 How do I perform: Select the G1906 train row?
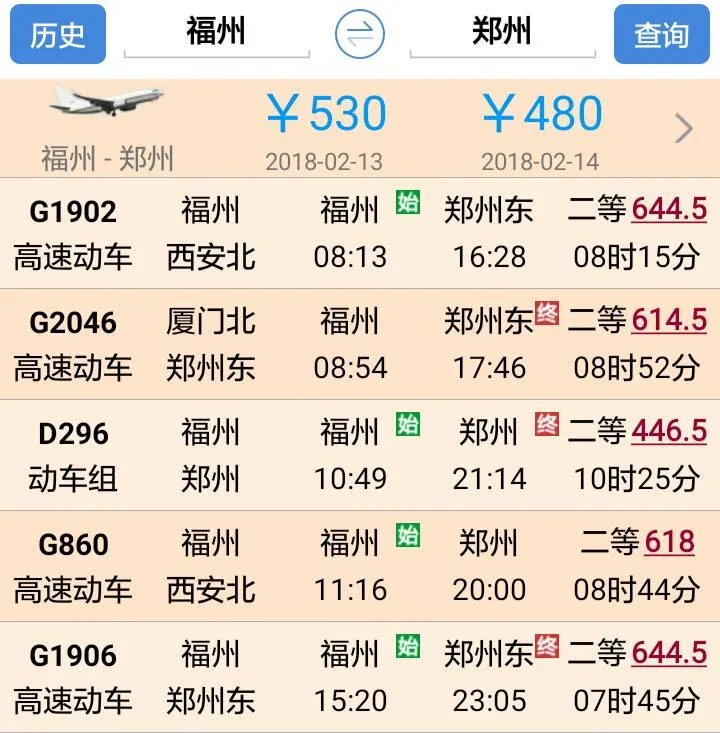point(360,677)
